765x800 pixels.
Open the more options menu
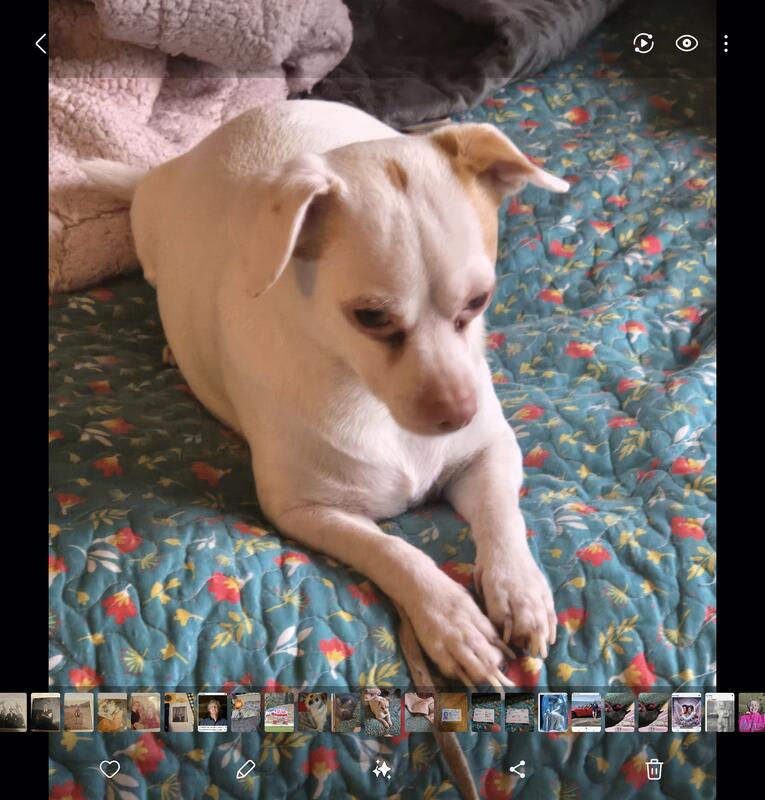tap(726, 43)
